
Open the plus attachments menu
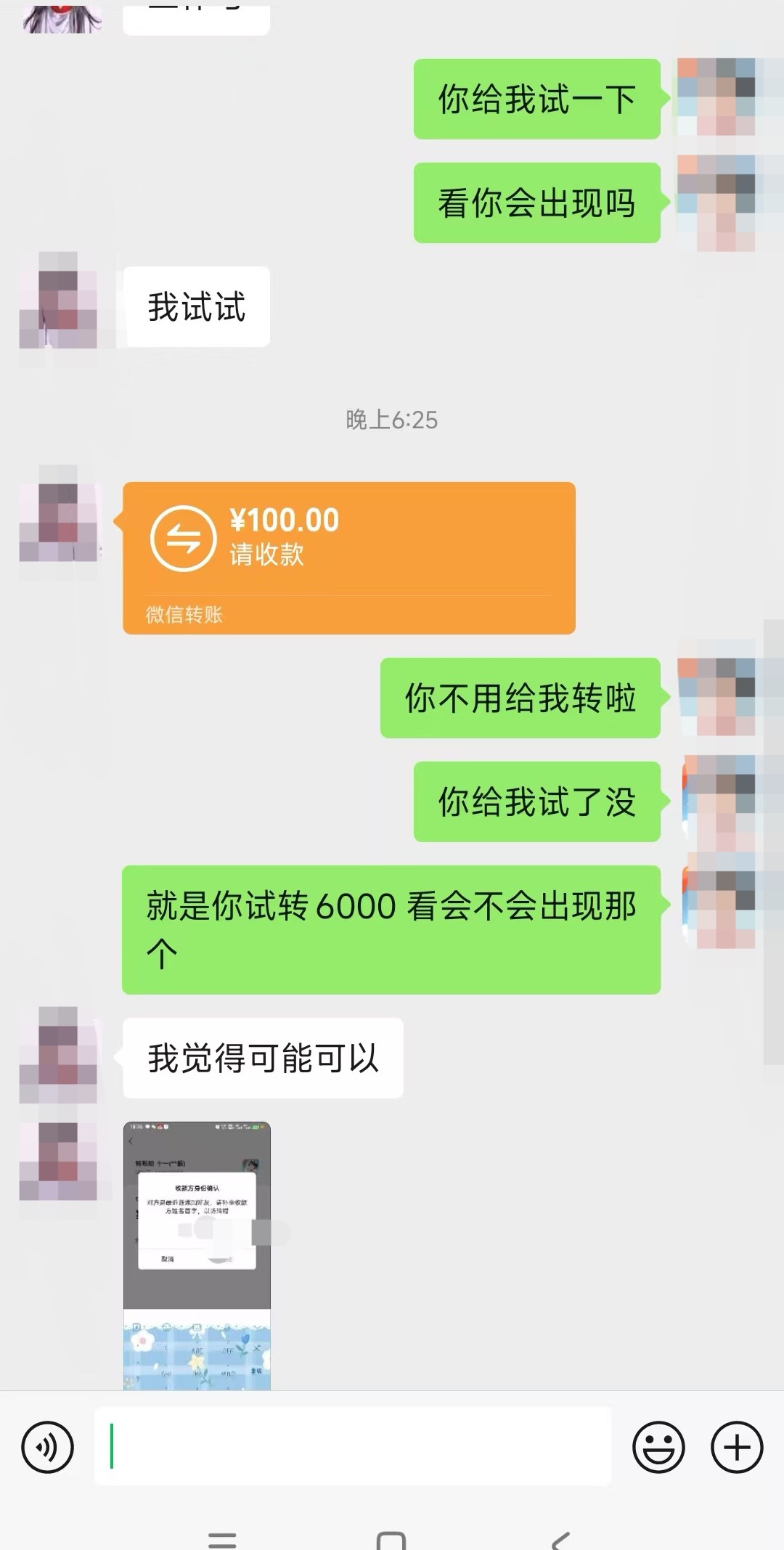click(736, 1447)
